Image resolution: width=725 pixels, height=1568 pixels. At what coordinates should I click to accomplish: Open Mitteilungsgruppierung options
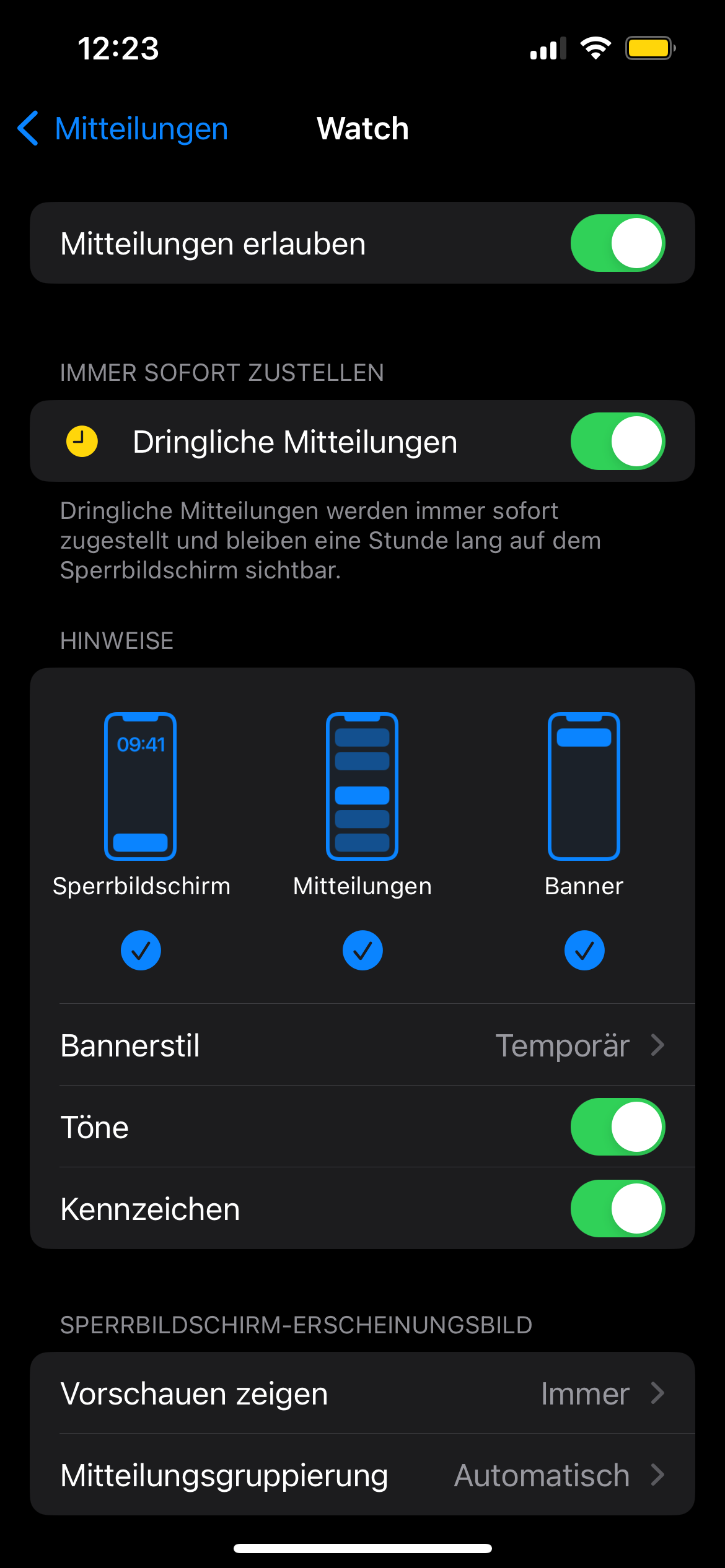pos(362,1475)
